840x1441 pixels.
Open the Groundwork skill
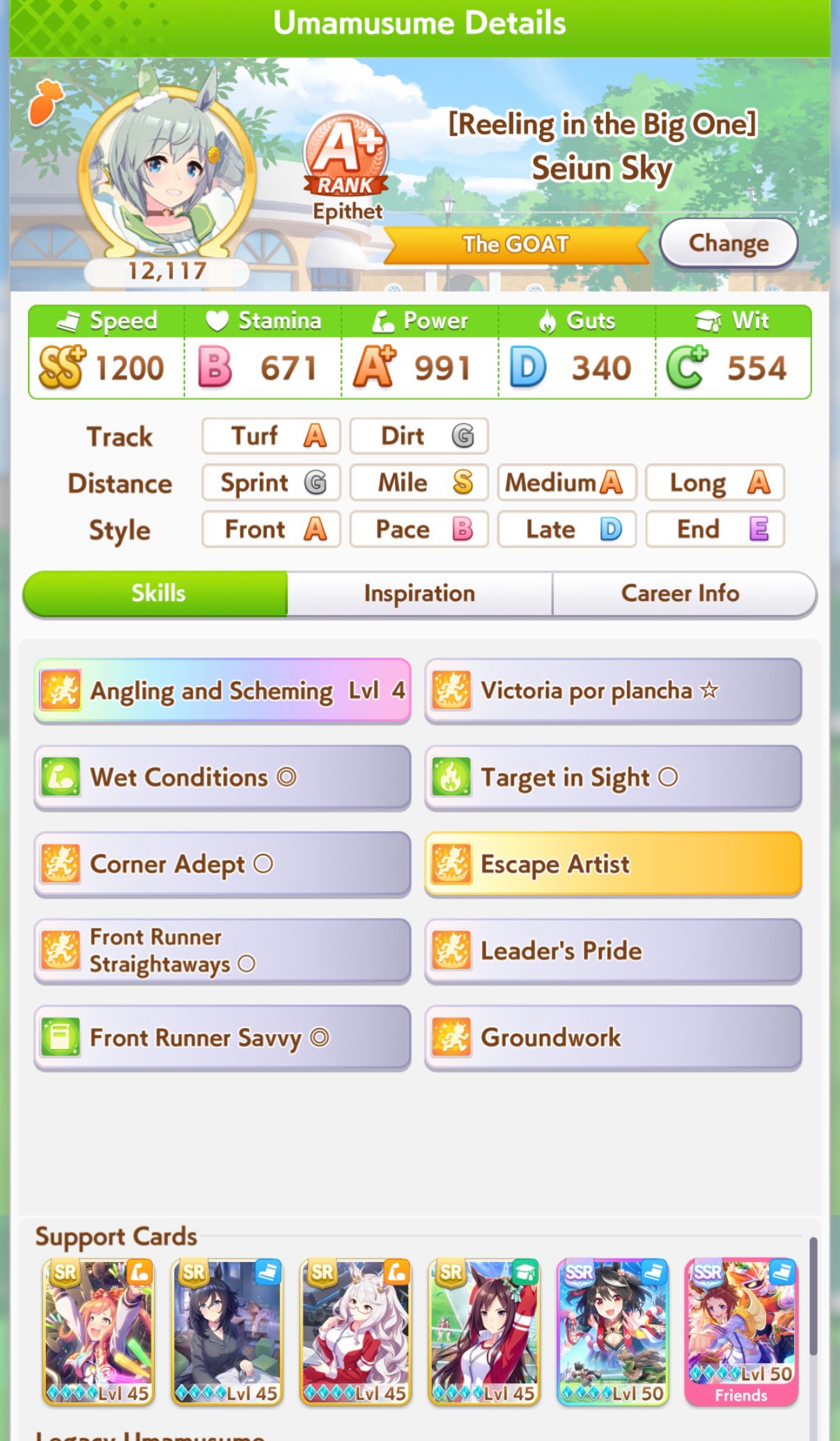pyautogui.click(x=613, y=1038)
